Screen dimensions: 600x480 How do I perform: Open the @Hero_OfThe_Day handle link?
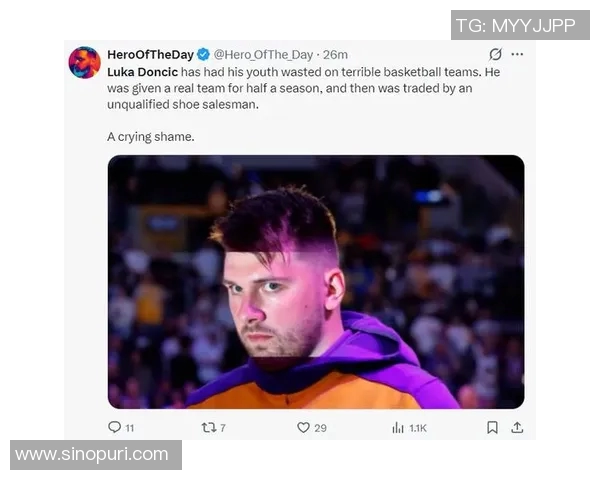point(266,54)
